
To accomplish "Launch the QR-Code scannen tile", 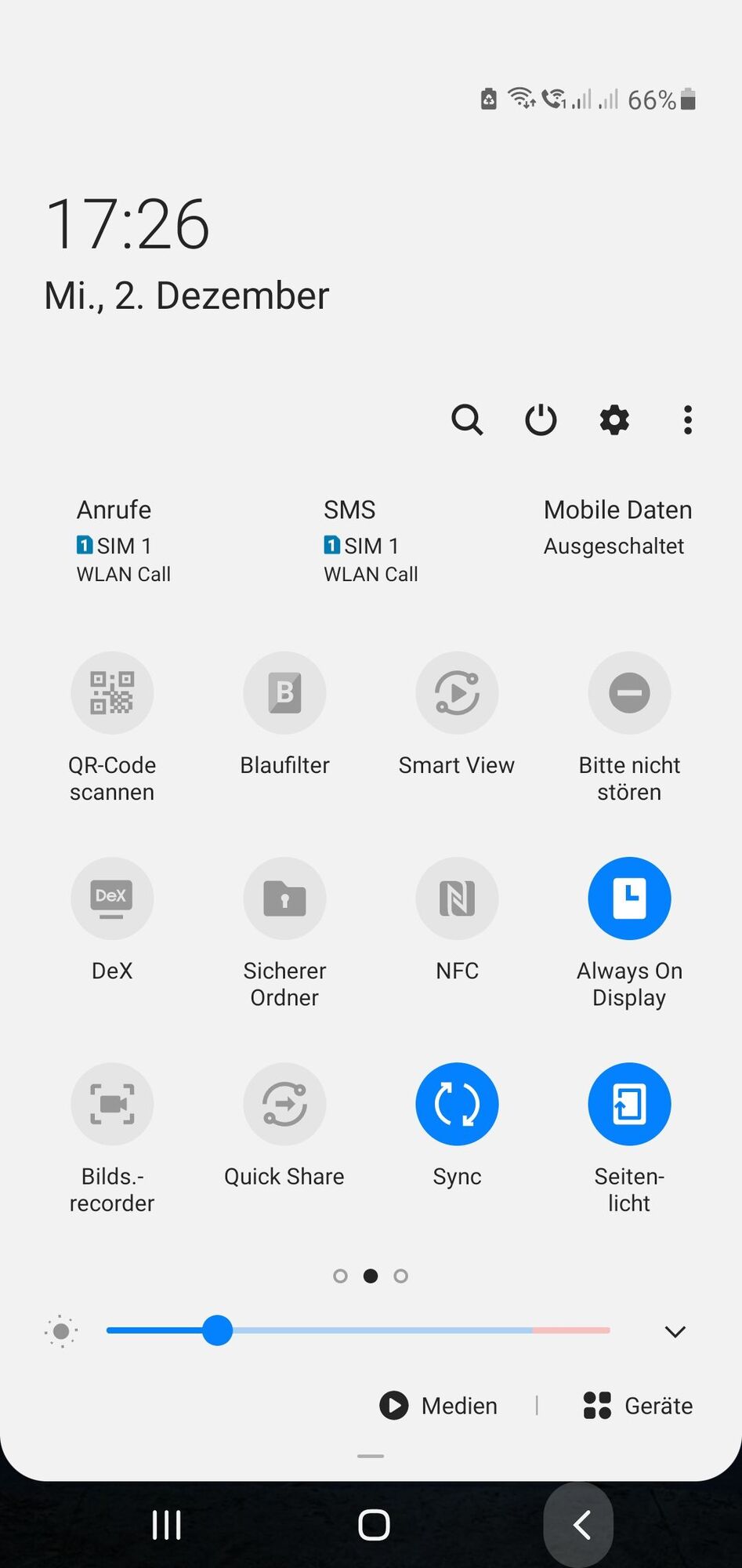I will (112, 693).
